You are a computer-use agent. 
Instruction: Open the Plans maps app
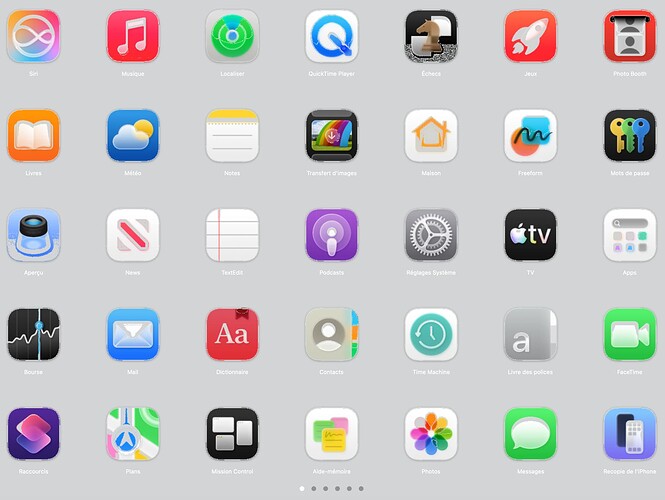[x=133, y=434]
